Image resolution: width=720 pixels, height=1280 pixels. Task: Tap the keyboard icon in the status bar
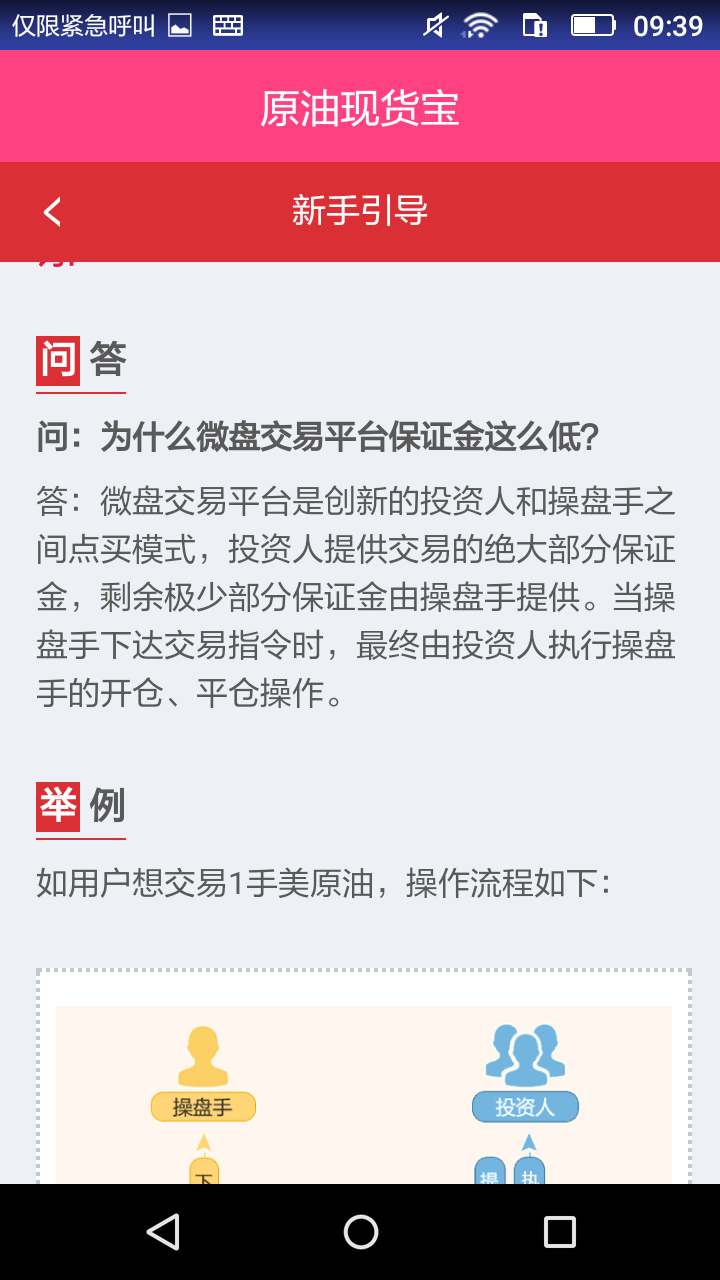pyautogui.click(x=228, y=25)
